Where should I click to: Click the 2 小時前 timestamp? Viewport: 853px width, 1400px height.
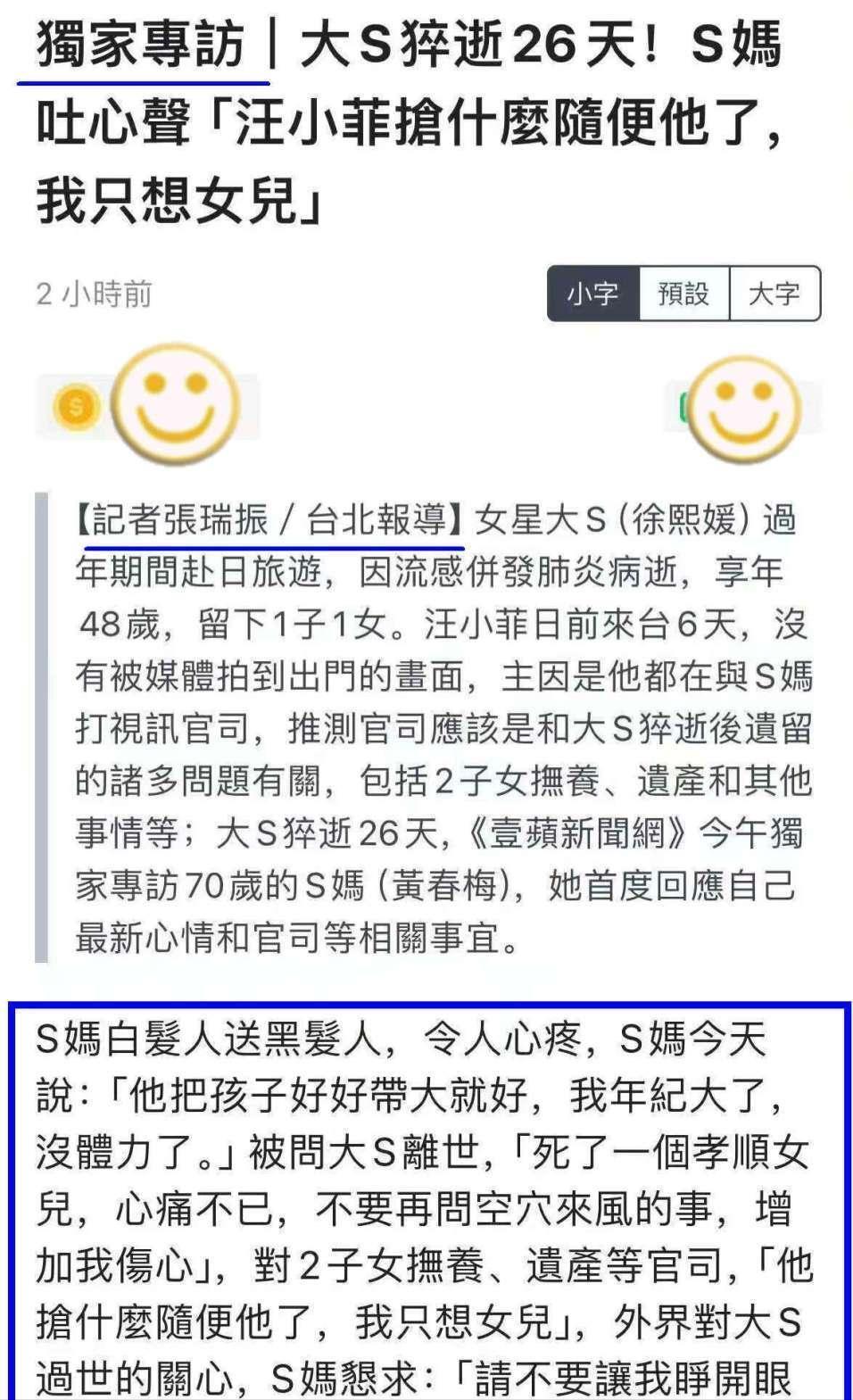coord(93,291)
